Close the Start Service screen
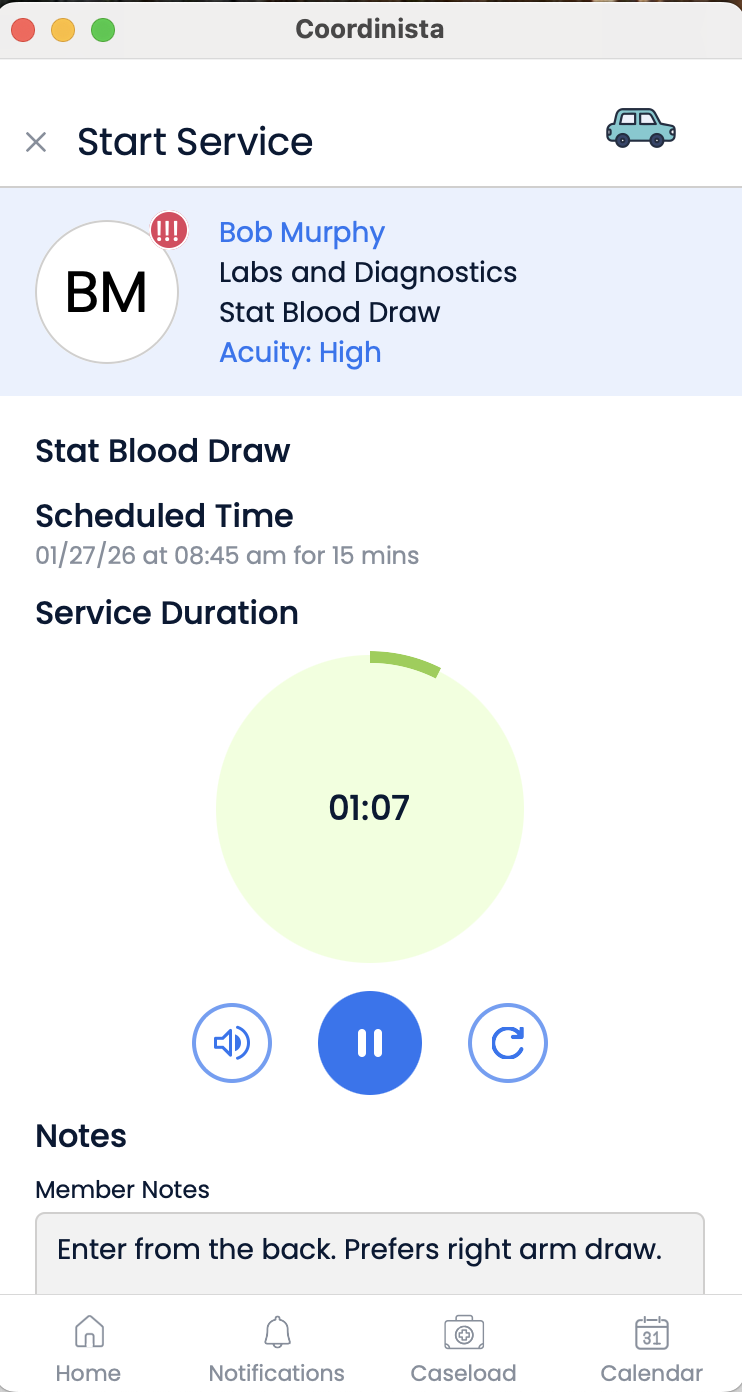This screenshot has height=1392, width=742. click(36, 142)
